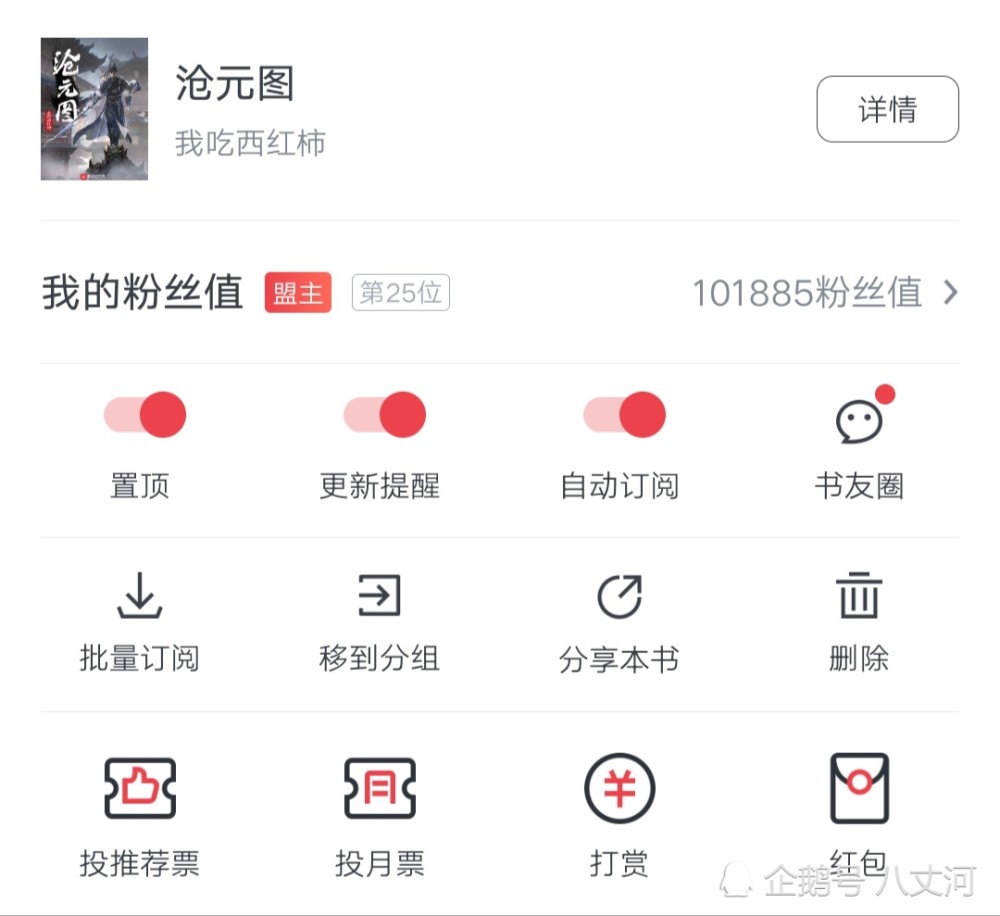1000x916 pixels.
Task: Switch off 自动订阅 auto-subscribe
Action: (x=625, y=414)
